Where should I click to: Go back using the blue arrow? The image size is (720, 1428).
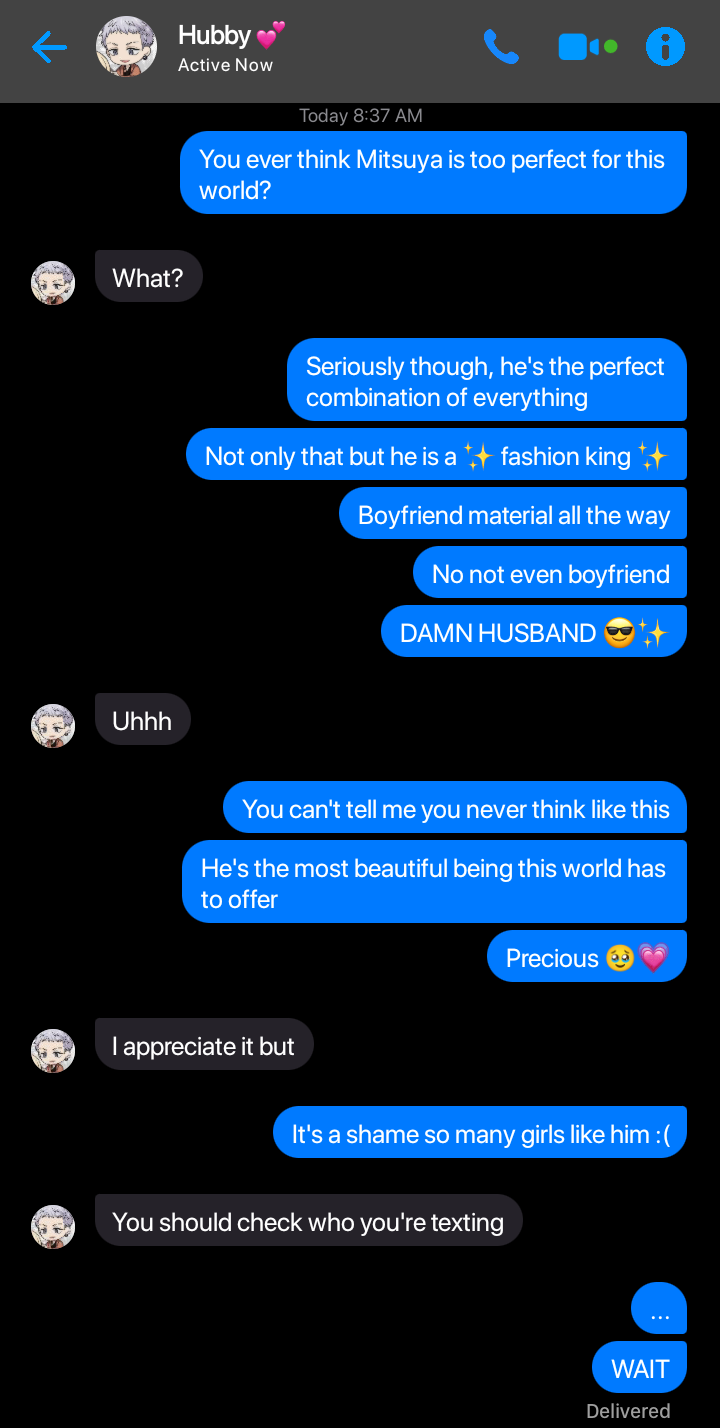pos(49,47)
